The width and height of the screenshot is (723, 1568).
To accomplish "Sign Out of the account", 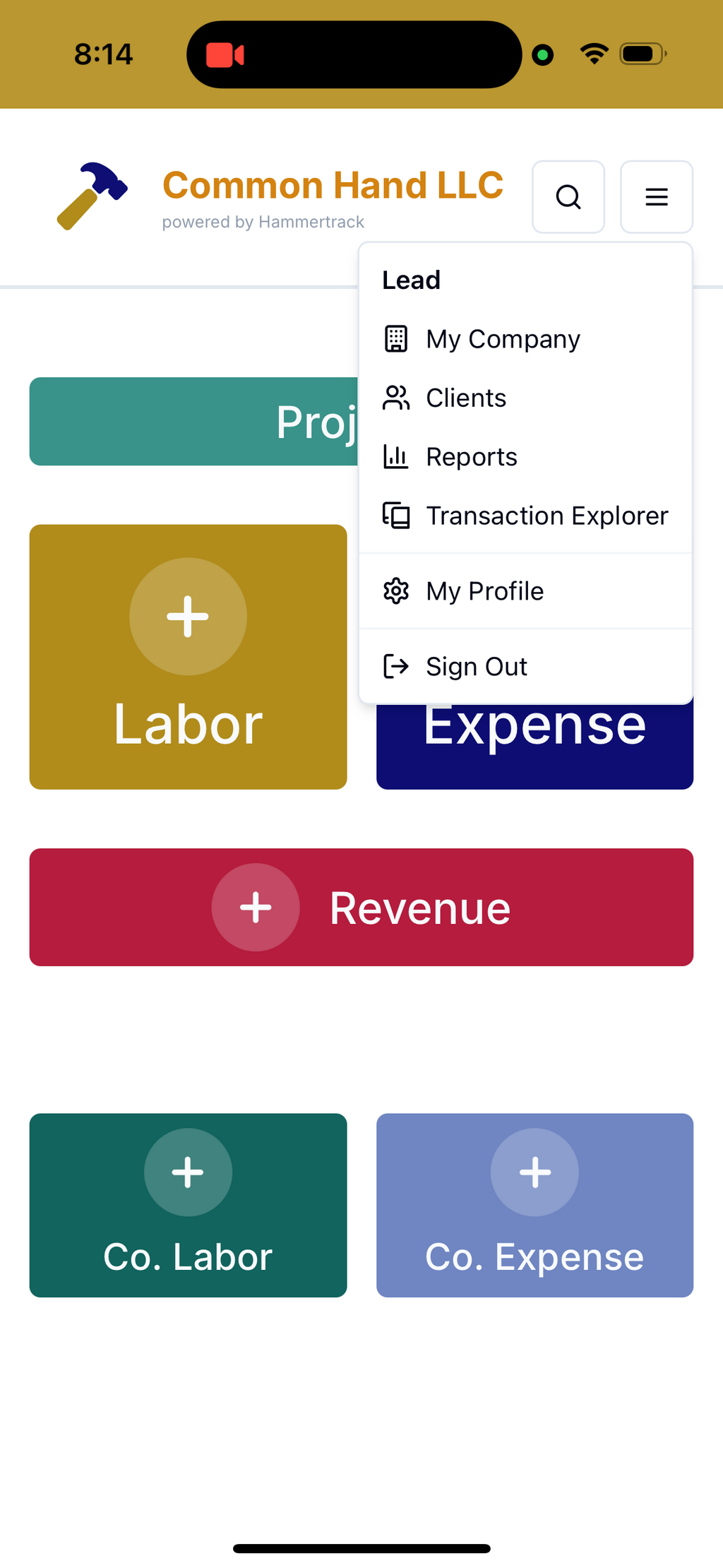I will pyautogui.click(x=477, y=667).
